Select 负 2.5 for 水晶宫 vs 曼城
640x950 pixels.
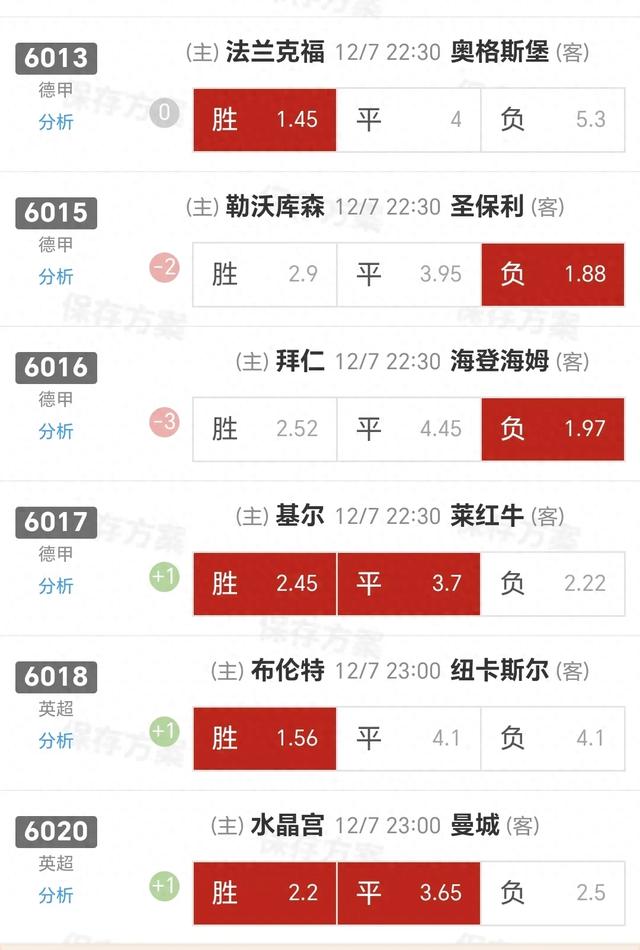coord(552,892)
